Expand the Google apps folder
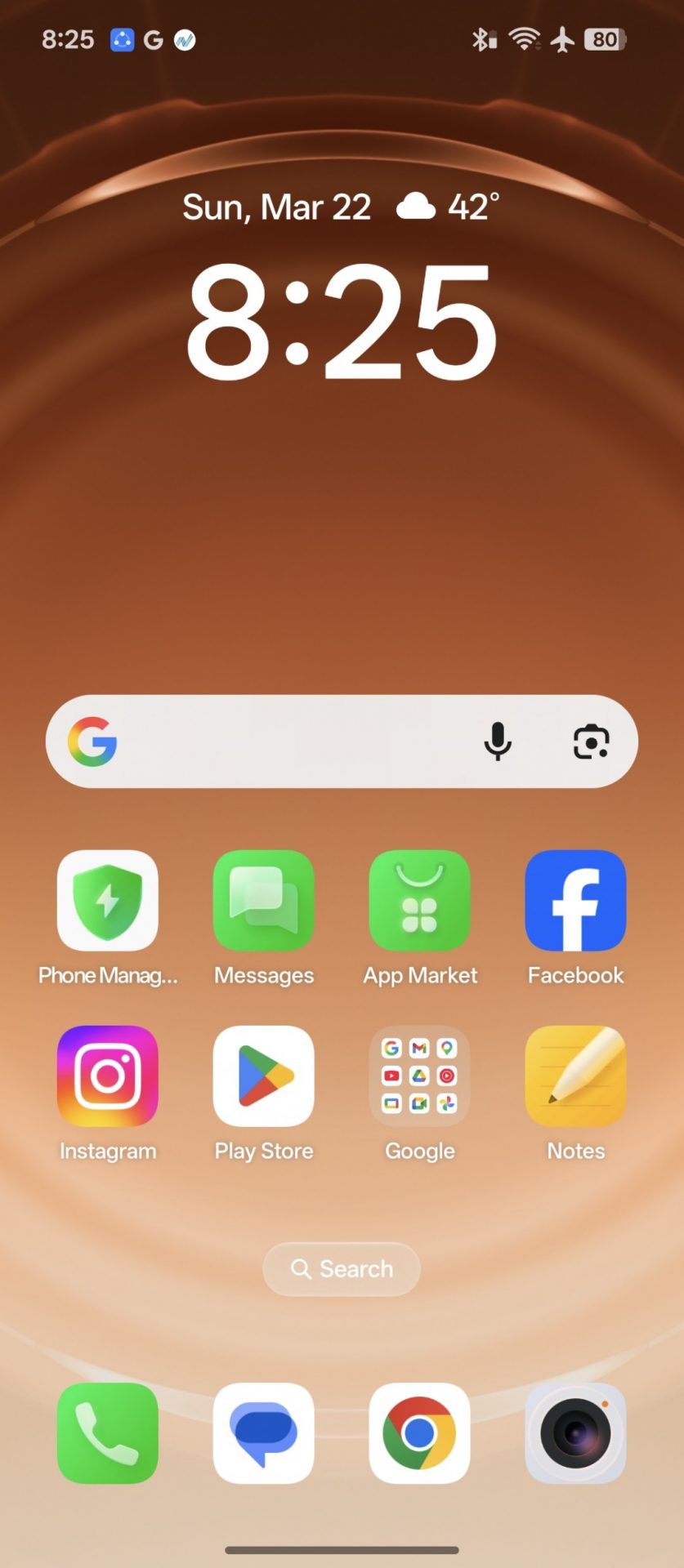 point(419,1076)
